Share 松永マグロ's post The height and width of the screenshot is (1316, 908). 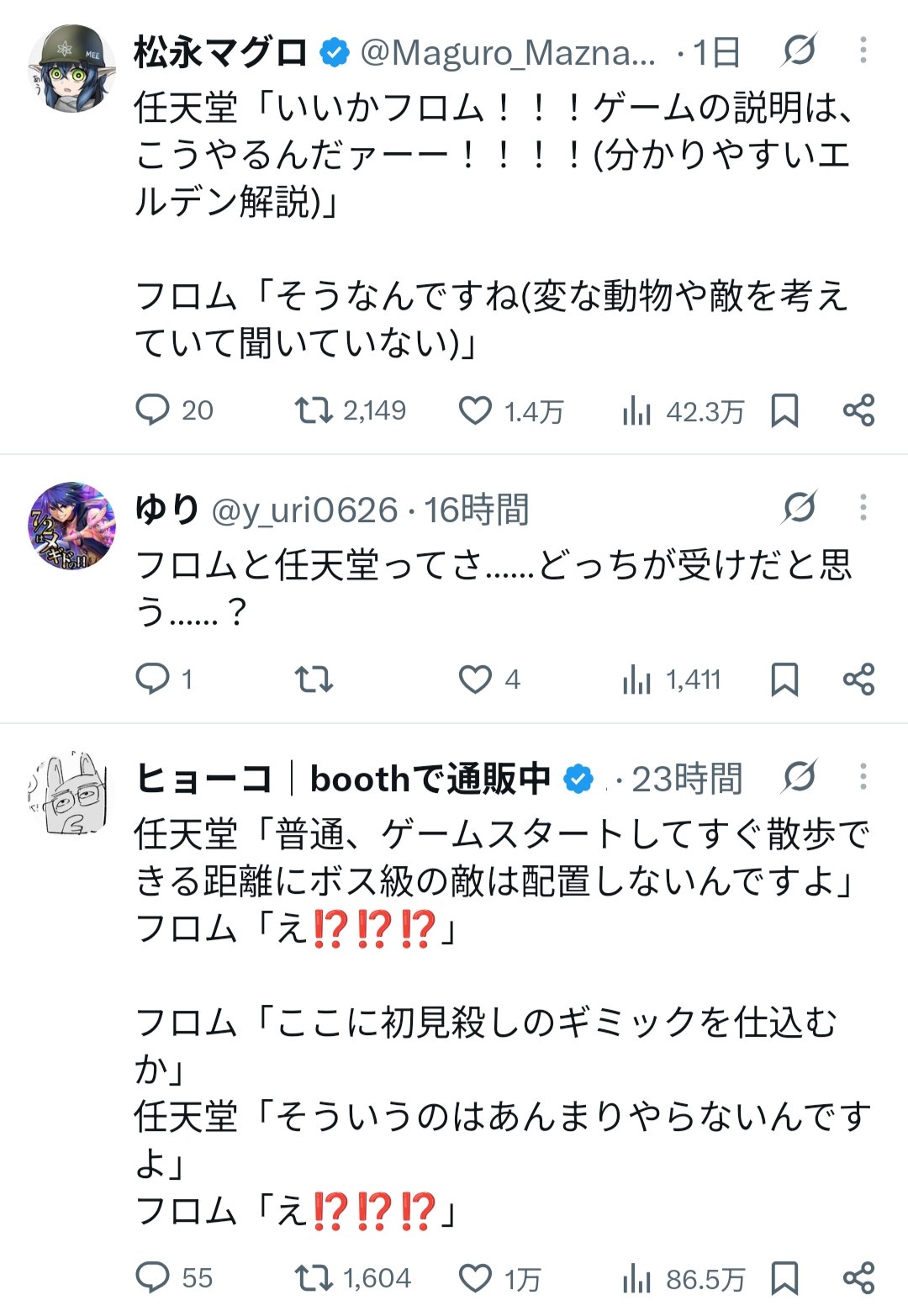[858, 410]
